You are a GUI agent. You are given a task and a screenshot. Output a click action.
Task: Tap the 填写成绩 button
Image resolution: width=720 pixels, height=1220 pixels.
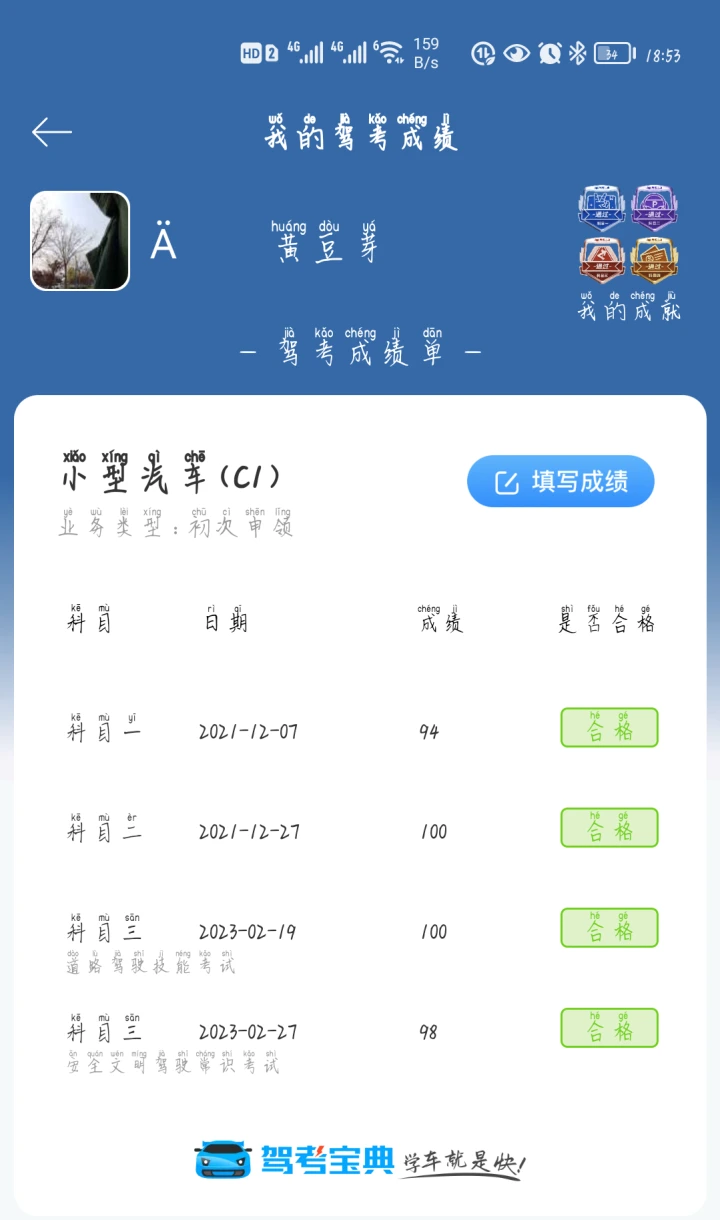coord(561,482)
